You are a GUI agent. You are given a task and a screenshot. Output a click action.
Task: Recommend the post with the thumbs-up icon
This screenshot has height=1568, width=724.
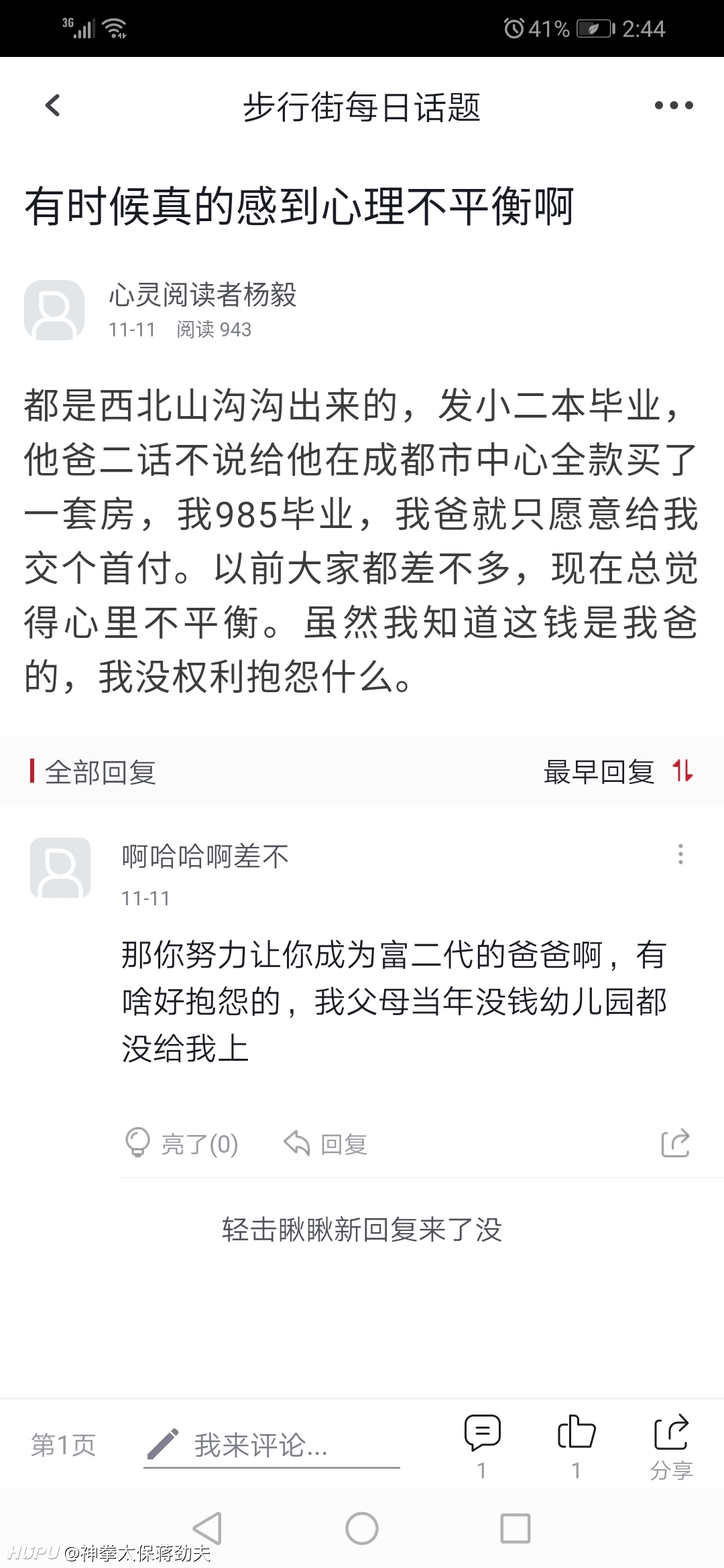tap(576, 1445)
